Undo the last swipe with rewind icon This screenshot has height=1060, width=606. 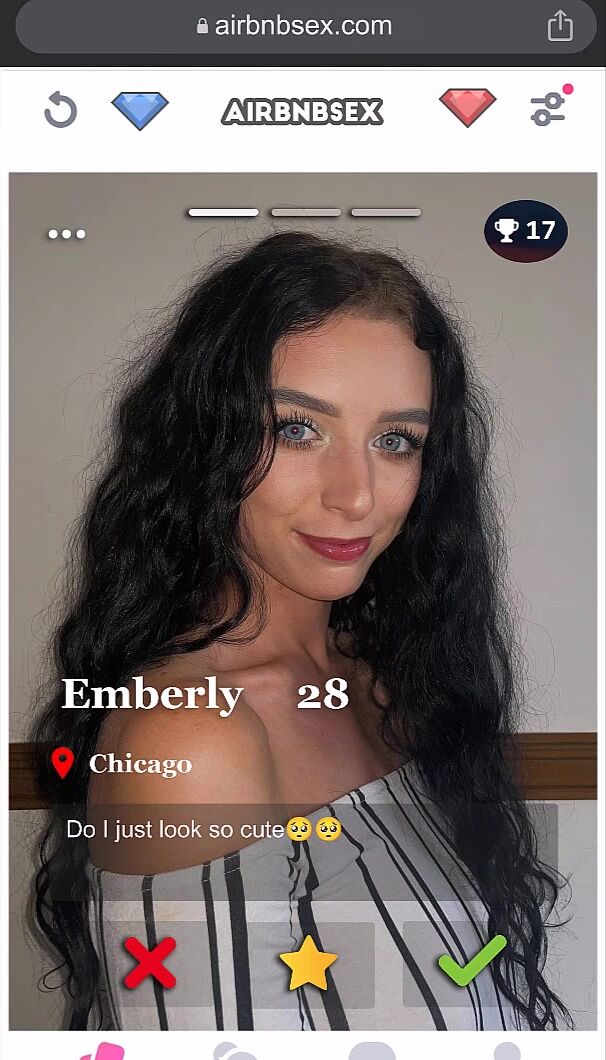(60, 109)
